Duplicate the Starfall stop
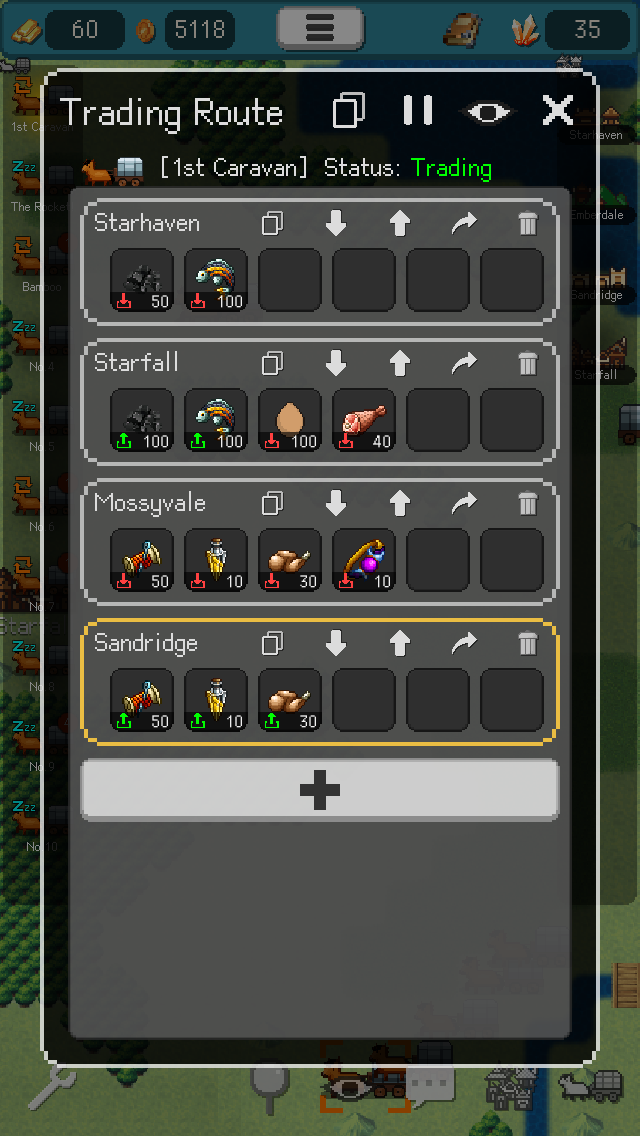Image resolution: width=640 pixels, height=1136 pixels. pos(273,363)
